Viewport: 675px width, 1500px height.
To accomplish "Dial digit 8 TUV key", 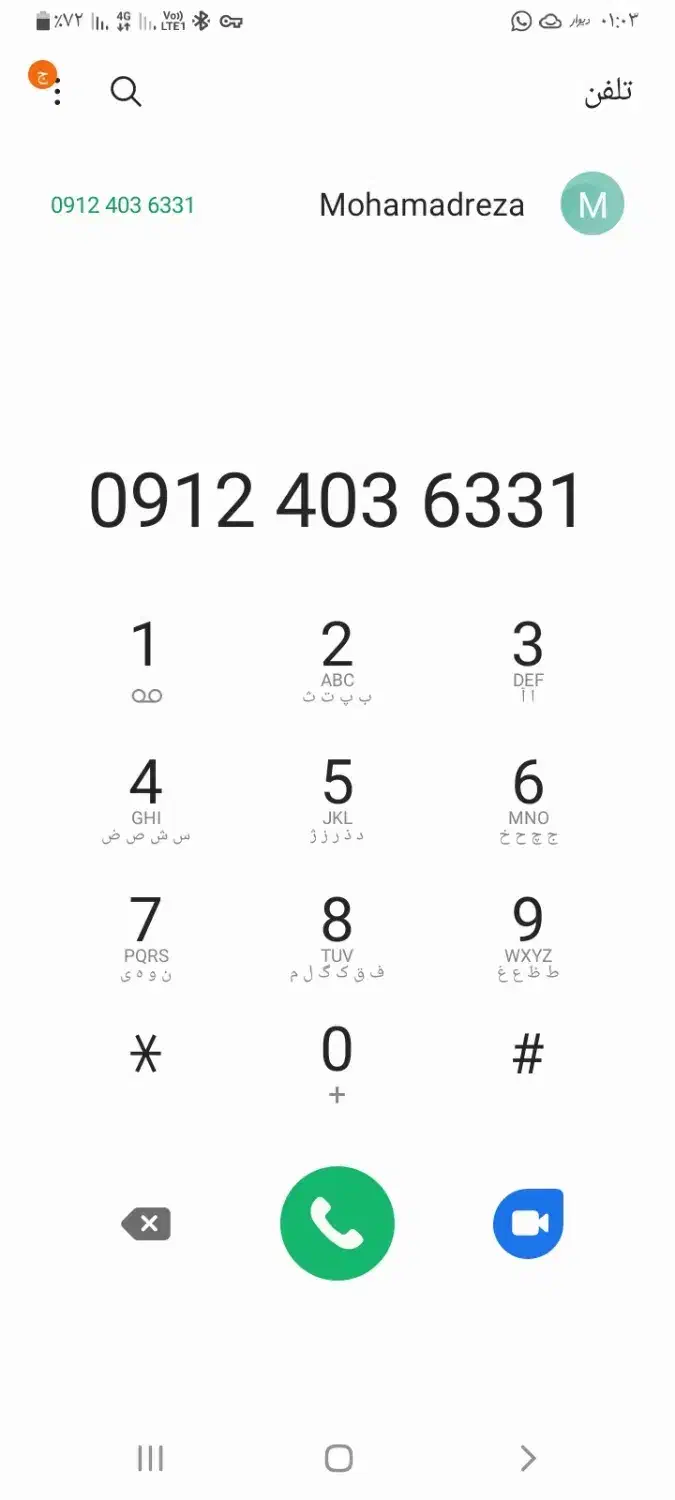I will tap(337, 934).
